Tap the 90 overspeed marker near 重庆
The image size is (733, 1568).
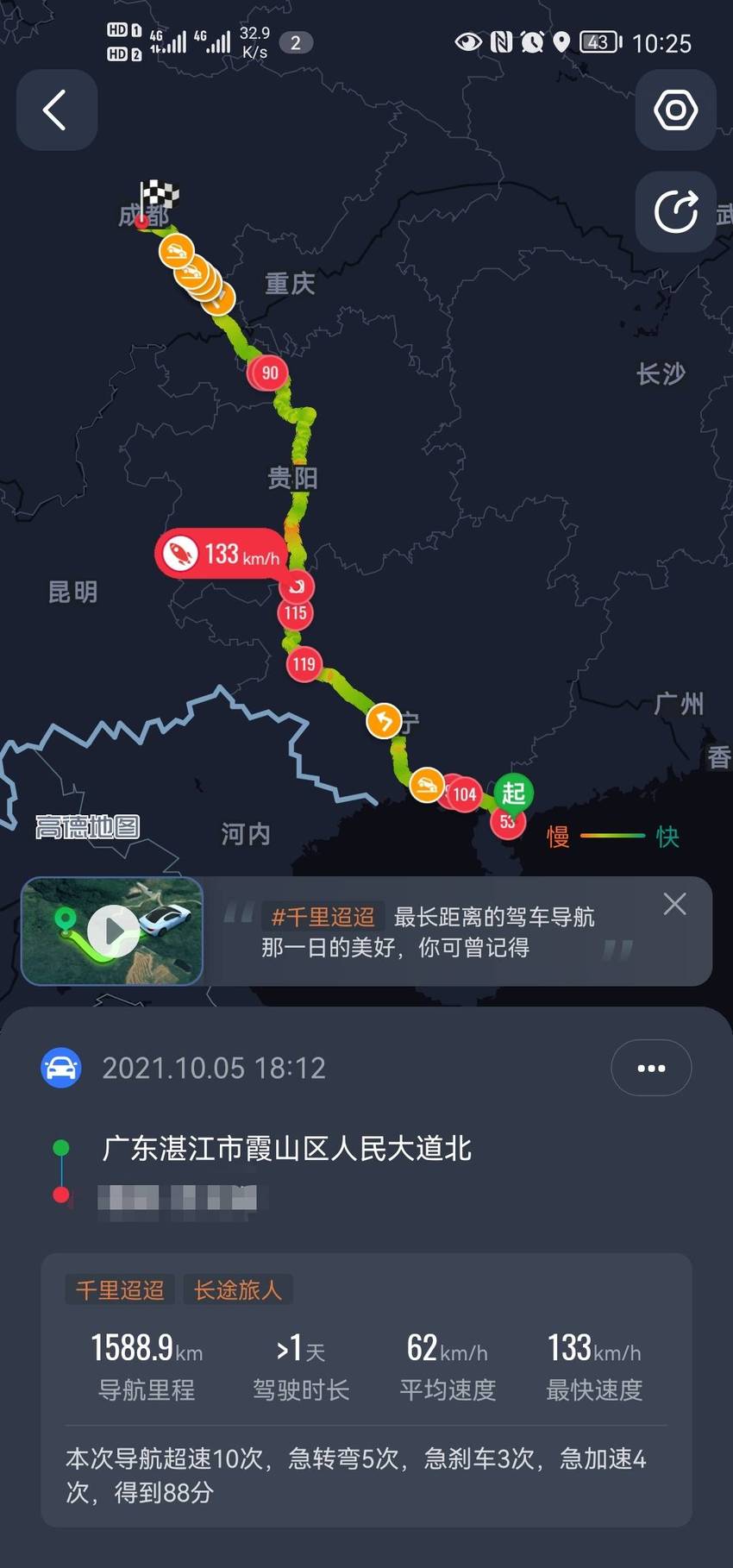[x=269, y=373]
